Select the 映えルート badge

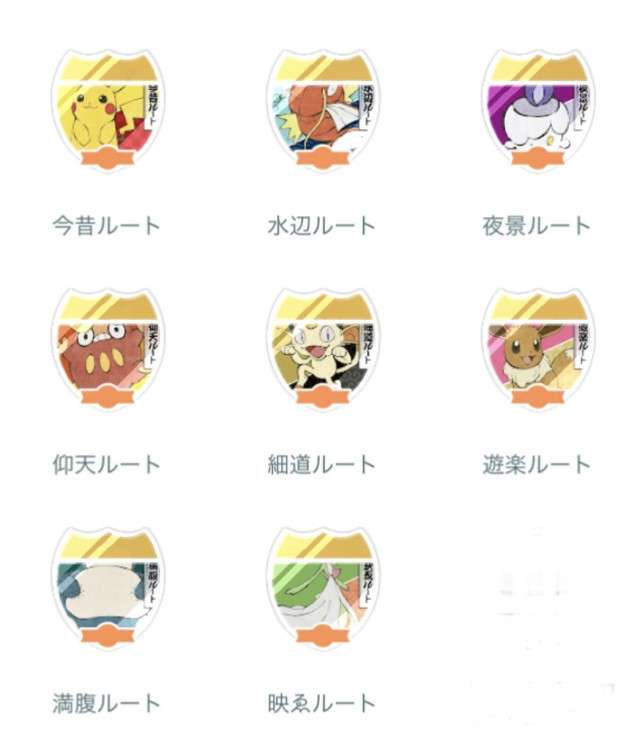322,590
